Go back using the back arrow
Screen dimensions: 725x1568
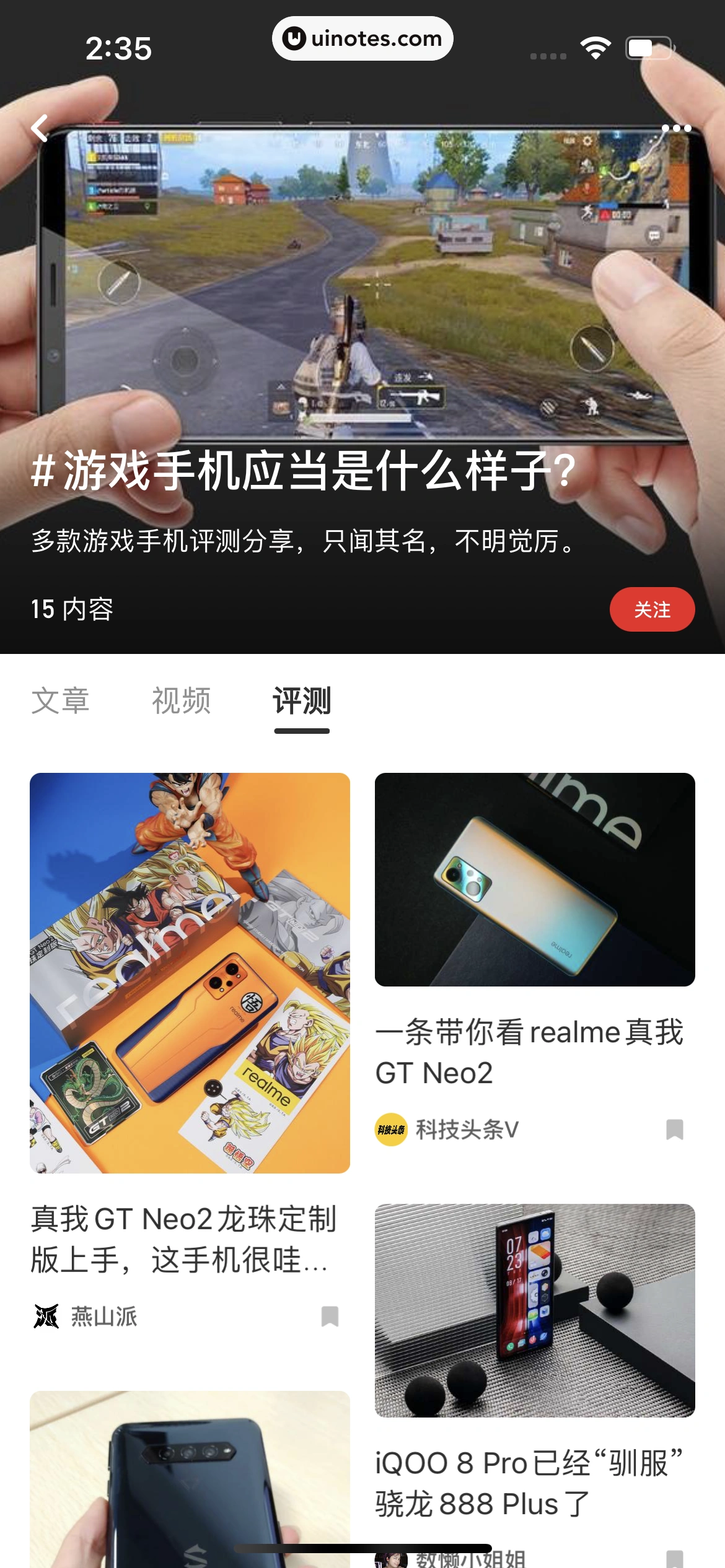pyautogui.click(x=39, y=127)
